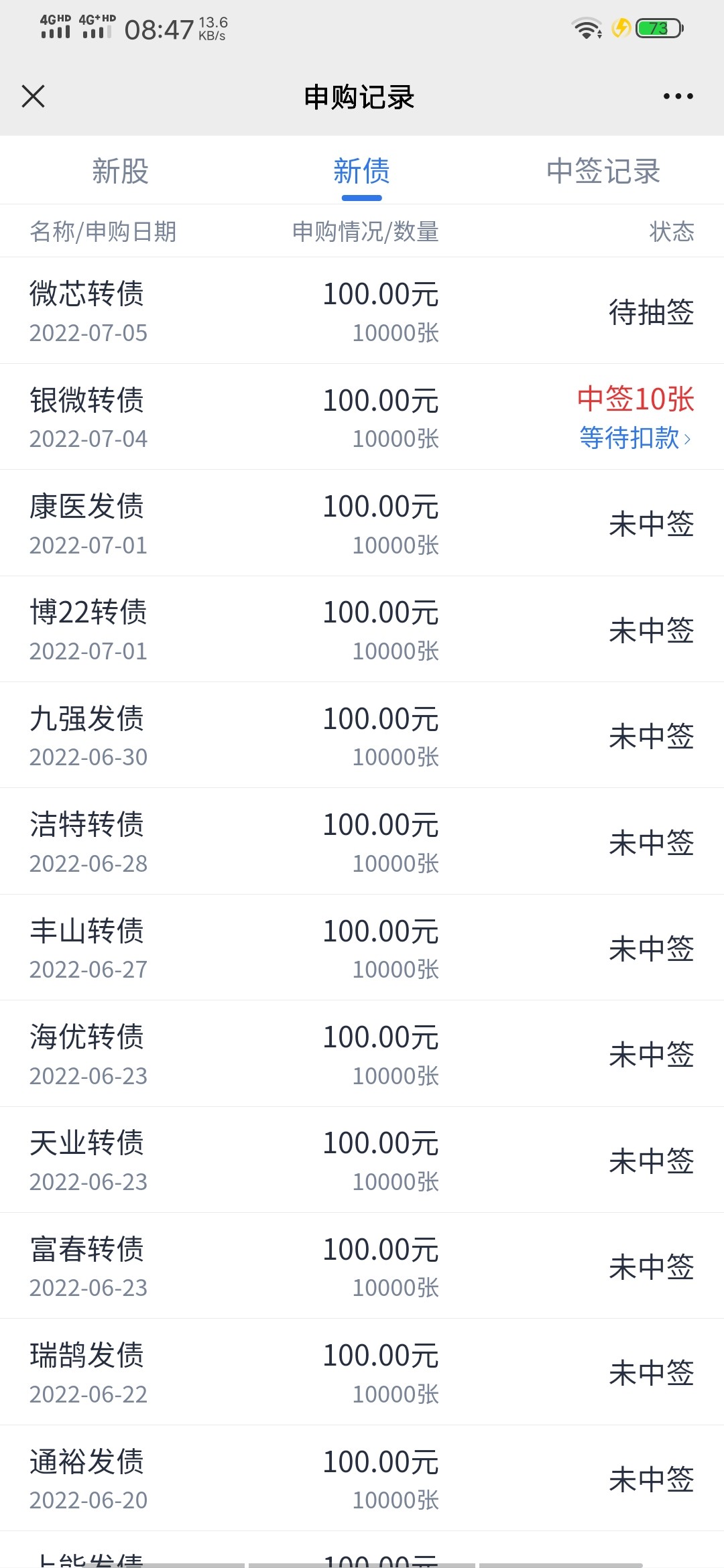Open the 海优转债 record
The height and width of the screenshot is (1568, 724).
(x=362, y=1054)
